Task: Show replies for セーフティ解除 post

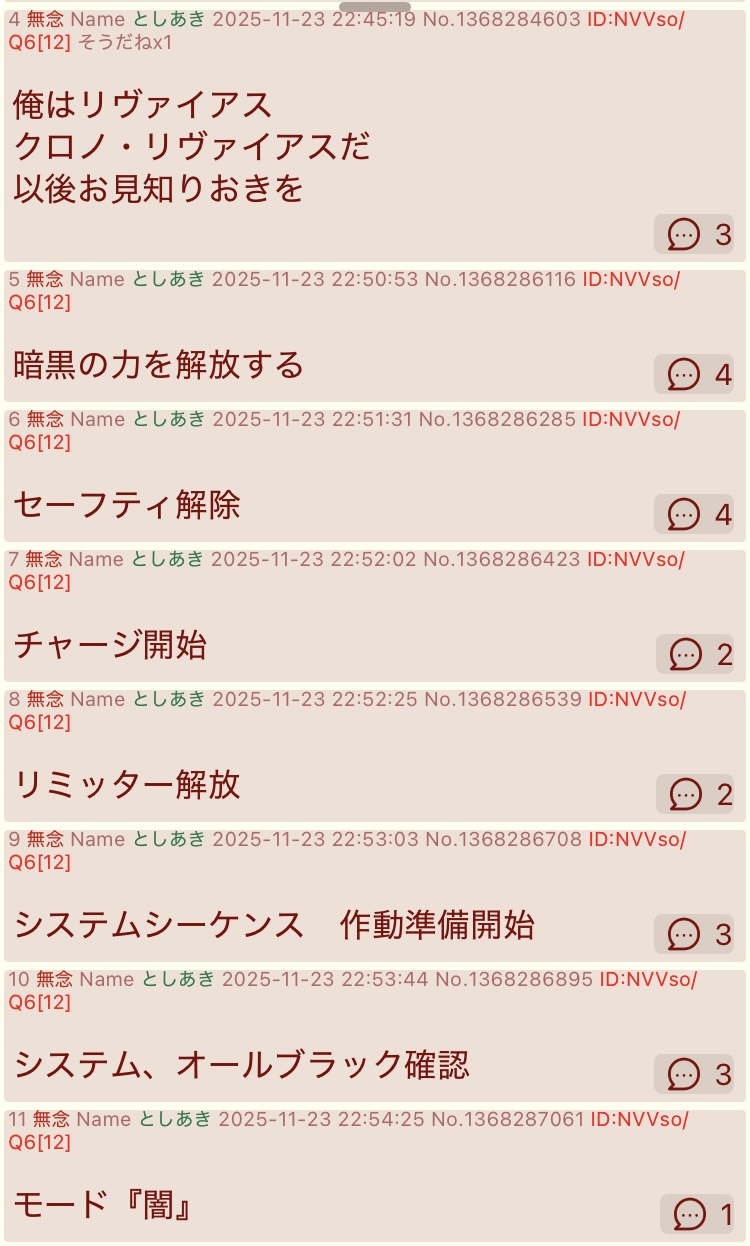Action: 694,514
